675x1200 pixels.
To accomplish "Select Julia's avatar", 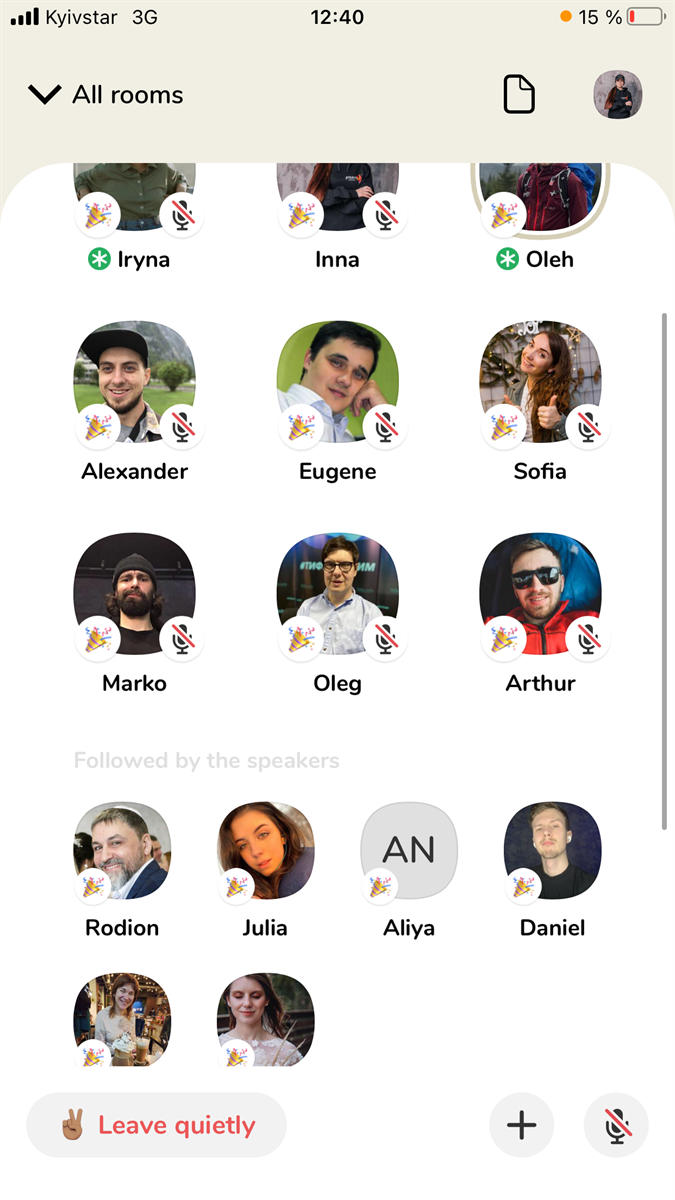I will [265, 850].
